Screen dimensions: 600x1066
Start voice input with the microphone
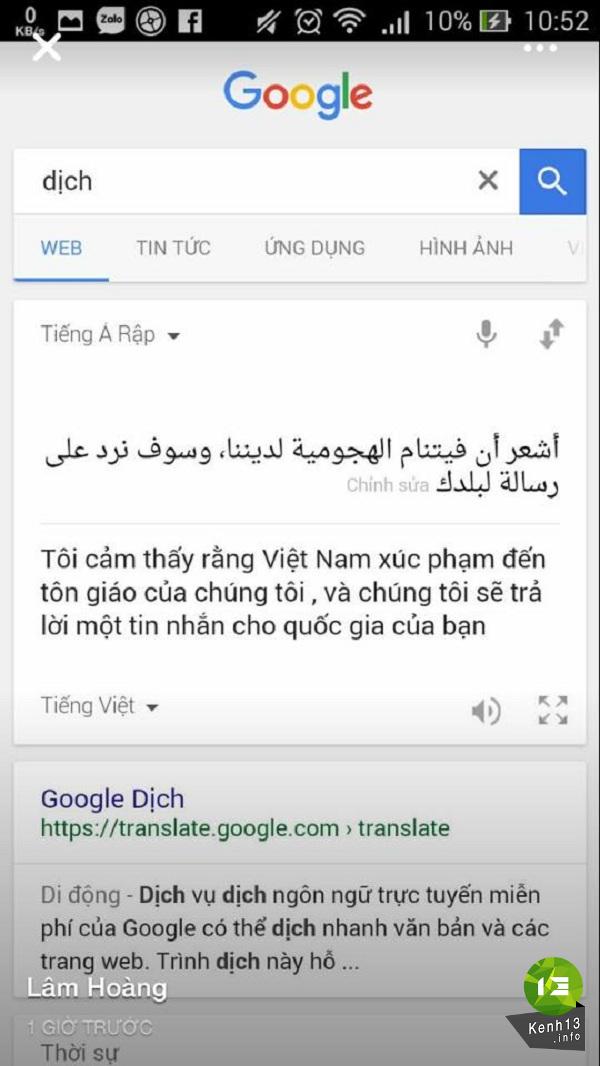pos(486,334)
